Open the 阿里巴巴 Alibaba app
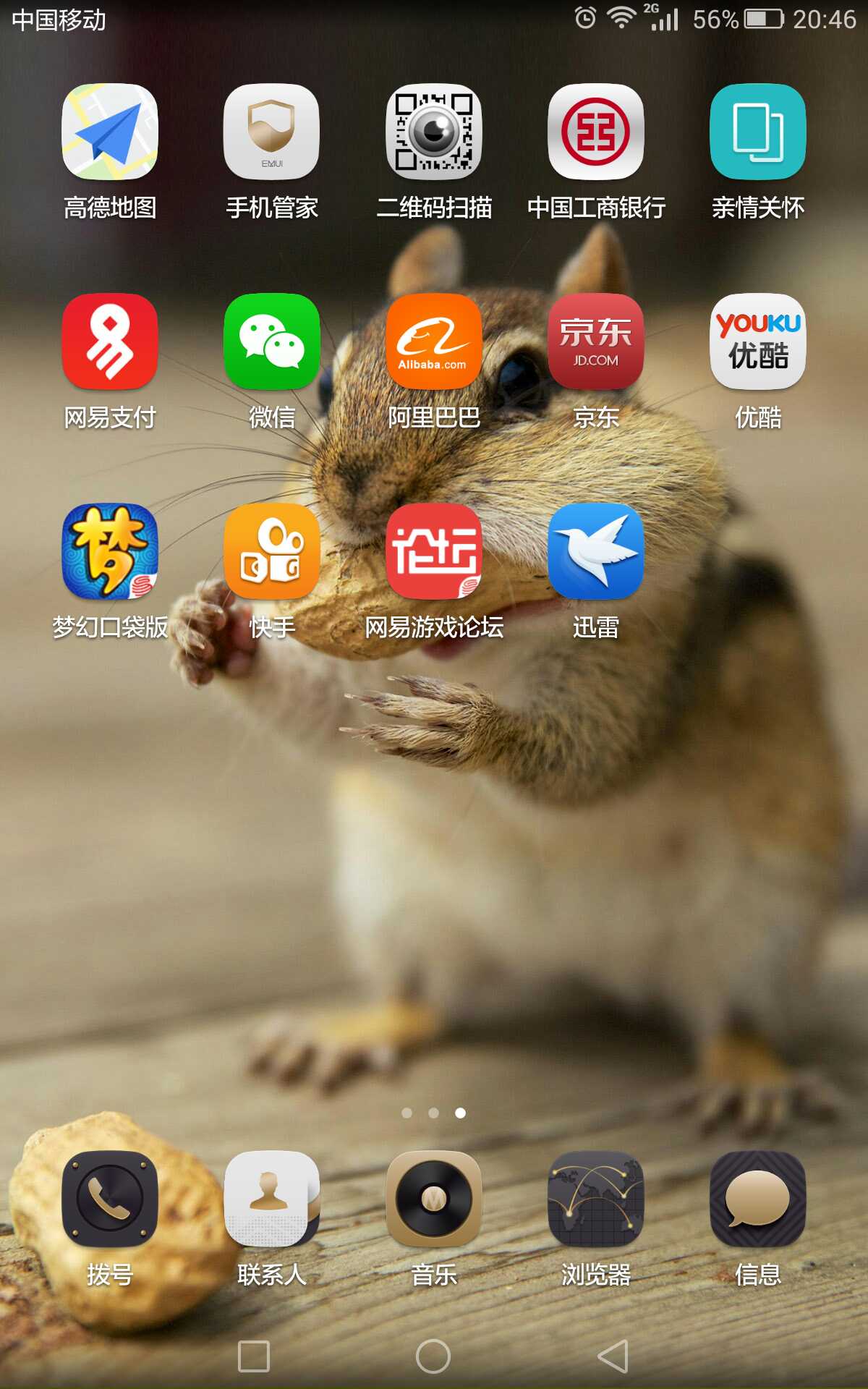868x1389 pixels. [434, 341]
